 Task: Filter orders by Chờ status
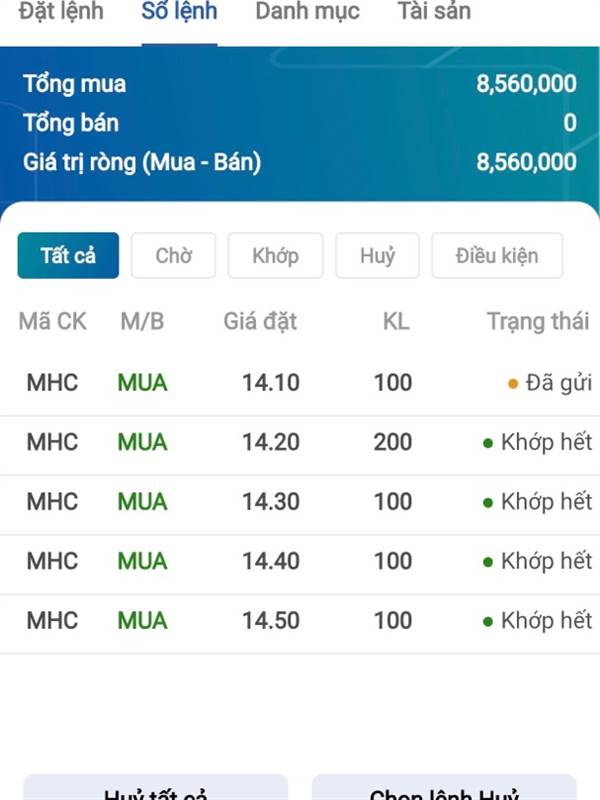click(173, 255)
